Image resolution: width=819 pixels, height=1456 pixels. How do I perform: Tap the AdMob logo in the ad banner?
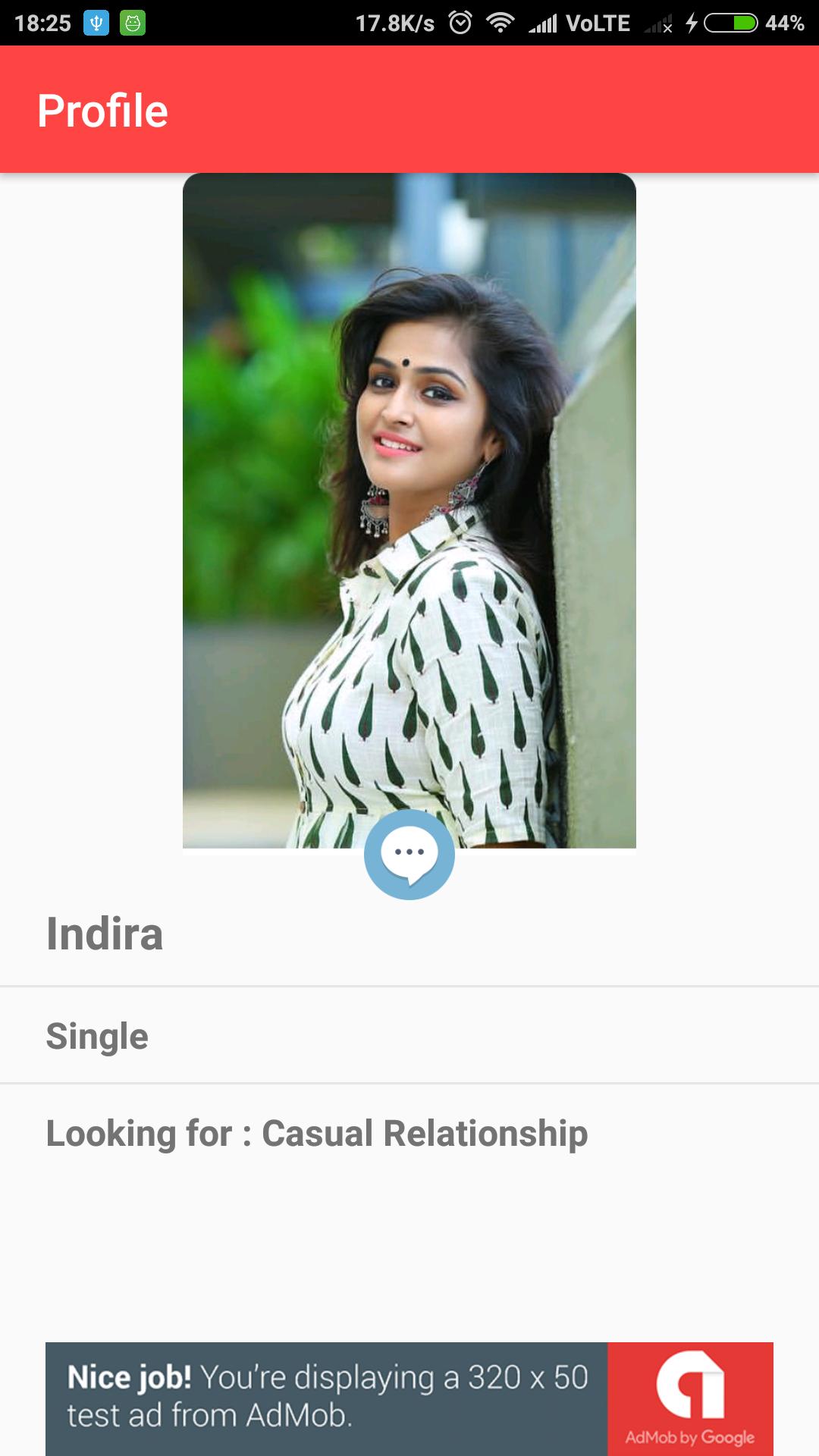692,1392
